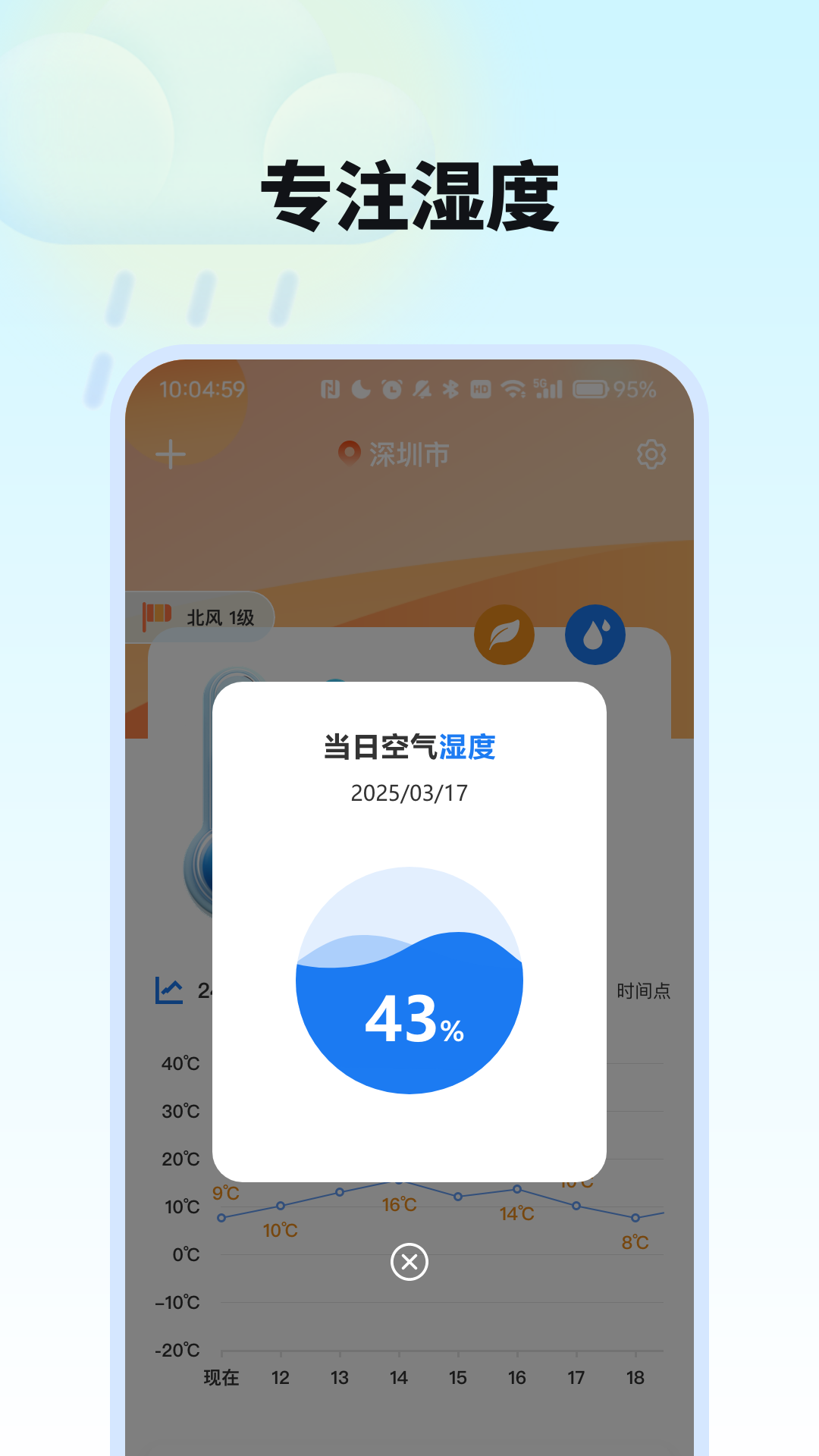Open the settings gear icon
819x1456 pixels.
tap(651, 453)
